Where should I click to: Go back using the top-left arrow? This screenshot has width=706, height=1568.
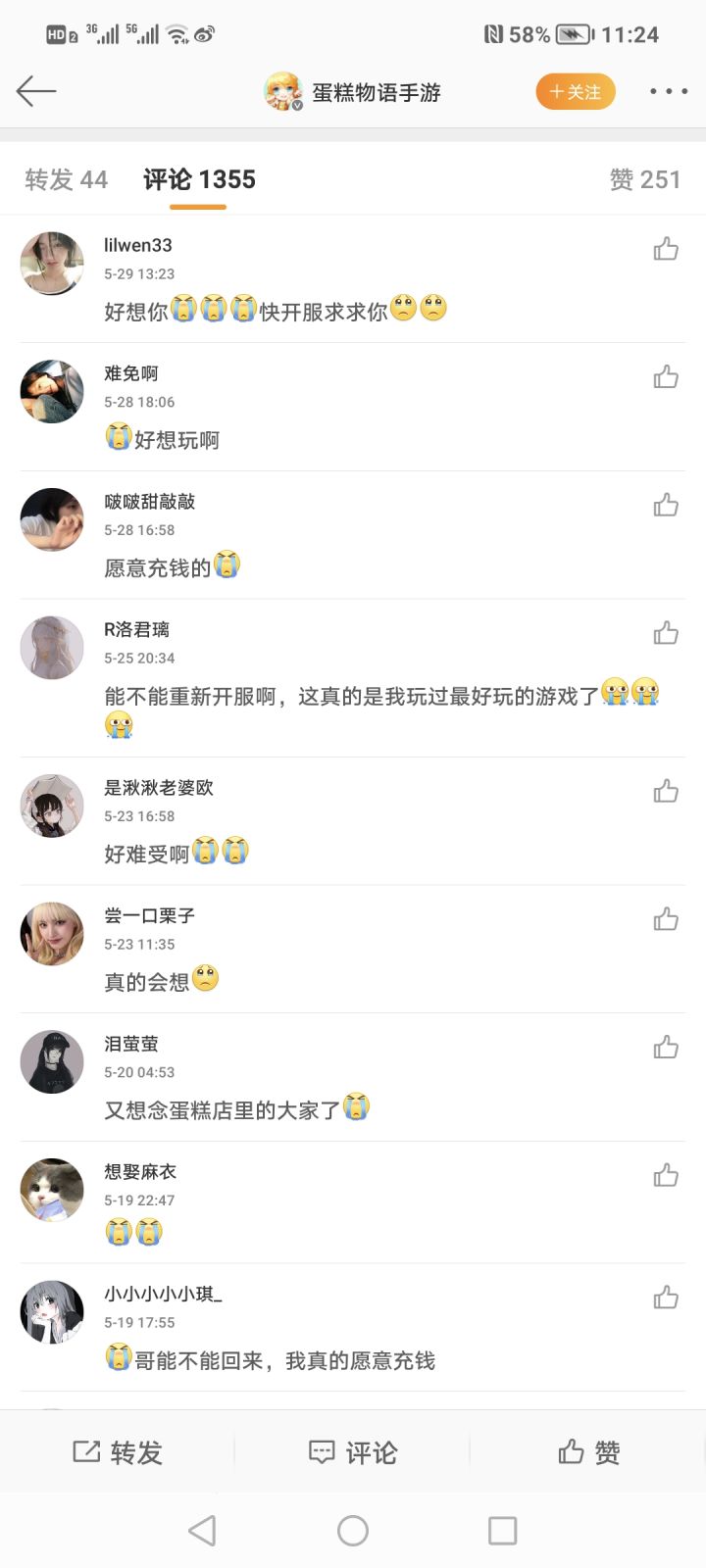pos(36,91)
